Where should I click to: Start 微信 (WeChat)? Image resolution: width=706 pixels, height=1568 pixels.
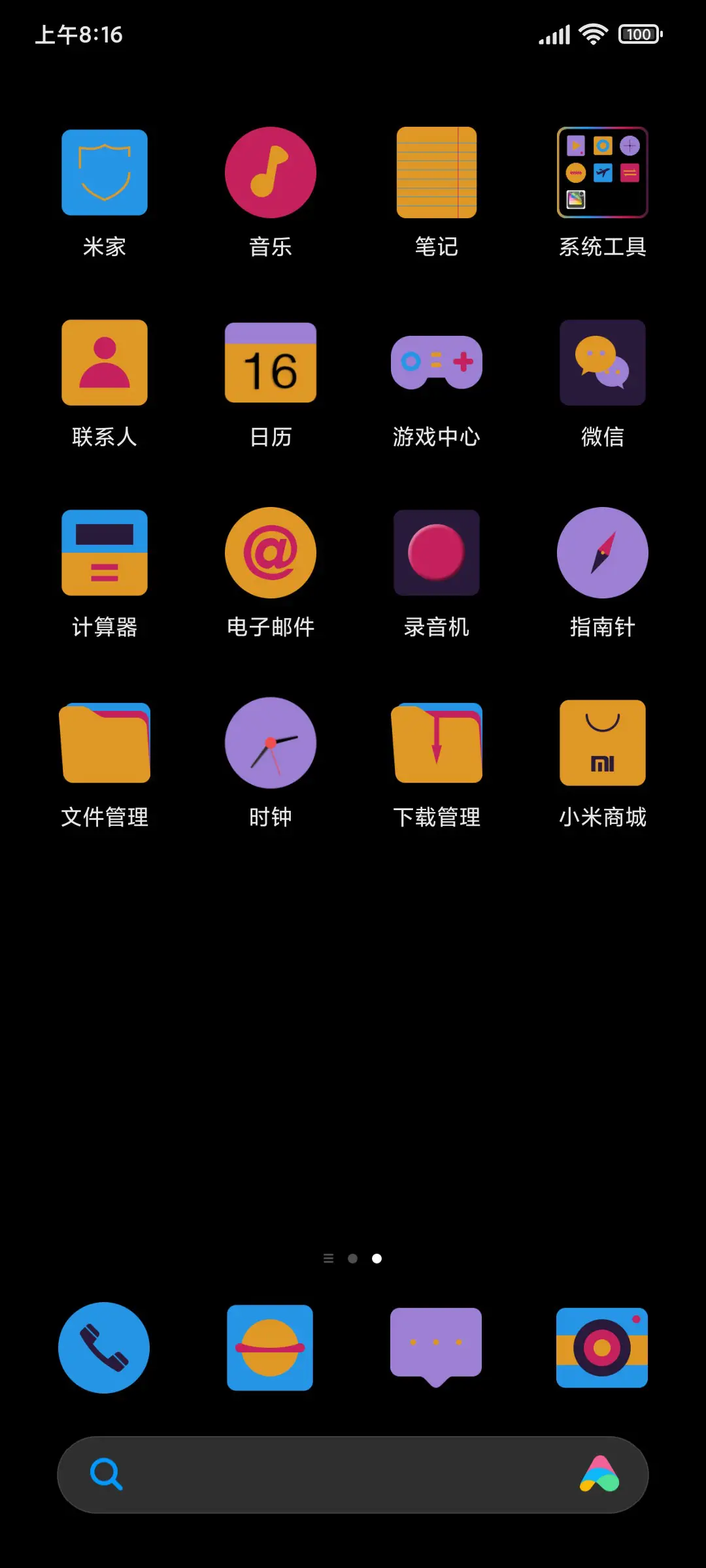[x=602, y=363]
